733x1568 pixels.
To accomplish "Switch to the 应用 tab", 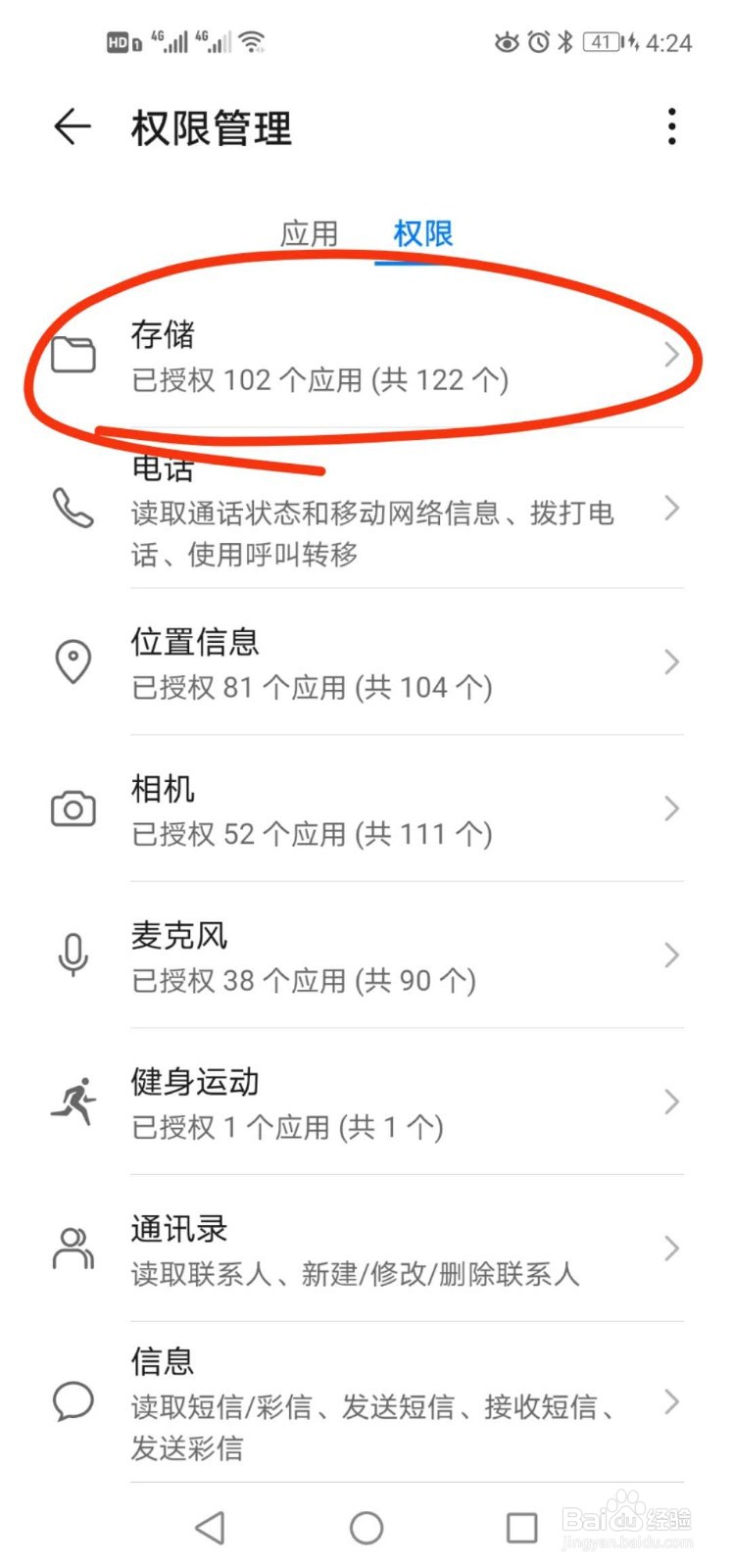I will click(x=309, y=233).
